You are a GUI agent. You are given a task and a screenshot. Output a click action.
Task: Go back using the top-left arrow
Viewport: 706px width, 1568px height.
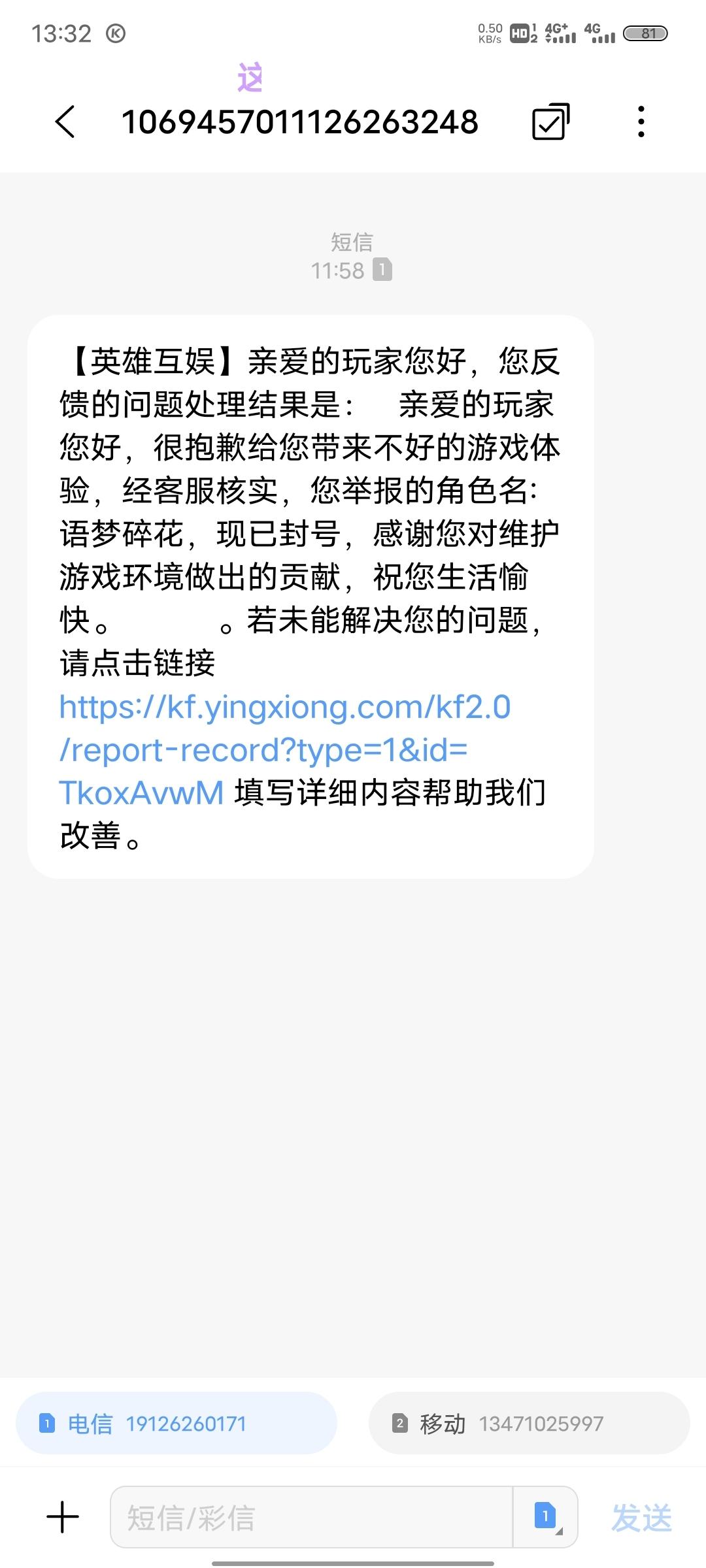(65, 122)
